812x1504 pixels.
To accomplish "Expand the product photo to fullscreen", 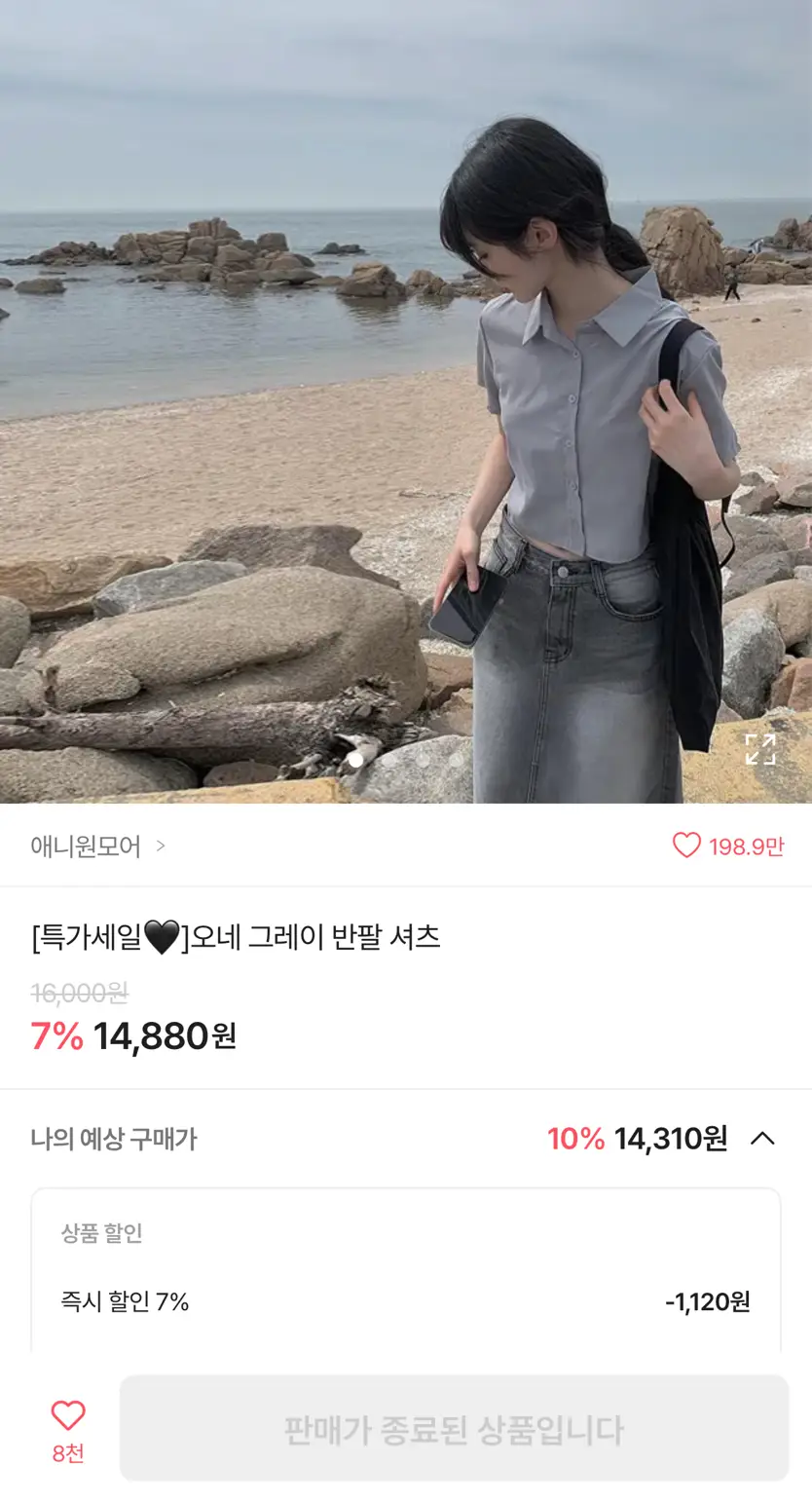I will [x=759, y=749].
